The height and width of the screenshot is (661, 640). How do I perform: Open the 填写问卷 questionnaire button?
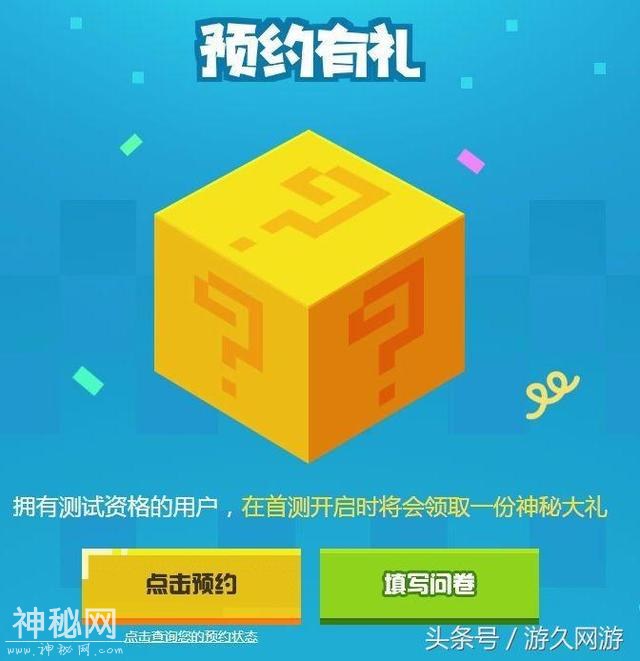point(429,582)
